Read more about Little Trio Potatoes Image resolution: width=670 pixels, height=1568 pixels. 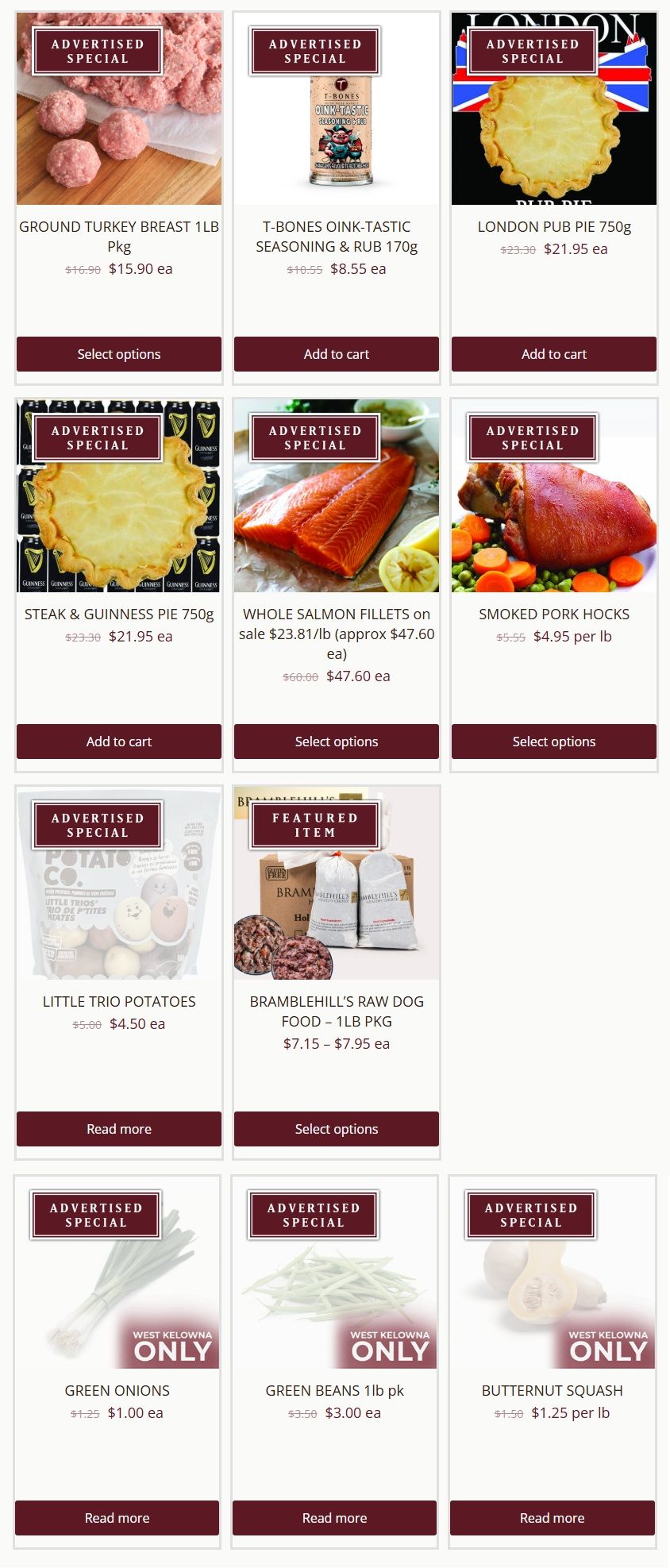click(119, 1129)
